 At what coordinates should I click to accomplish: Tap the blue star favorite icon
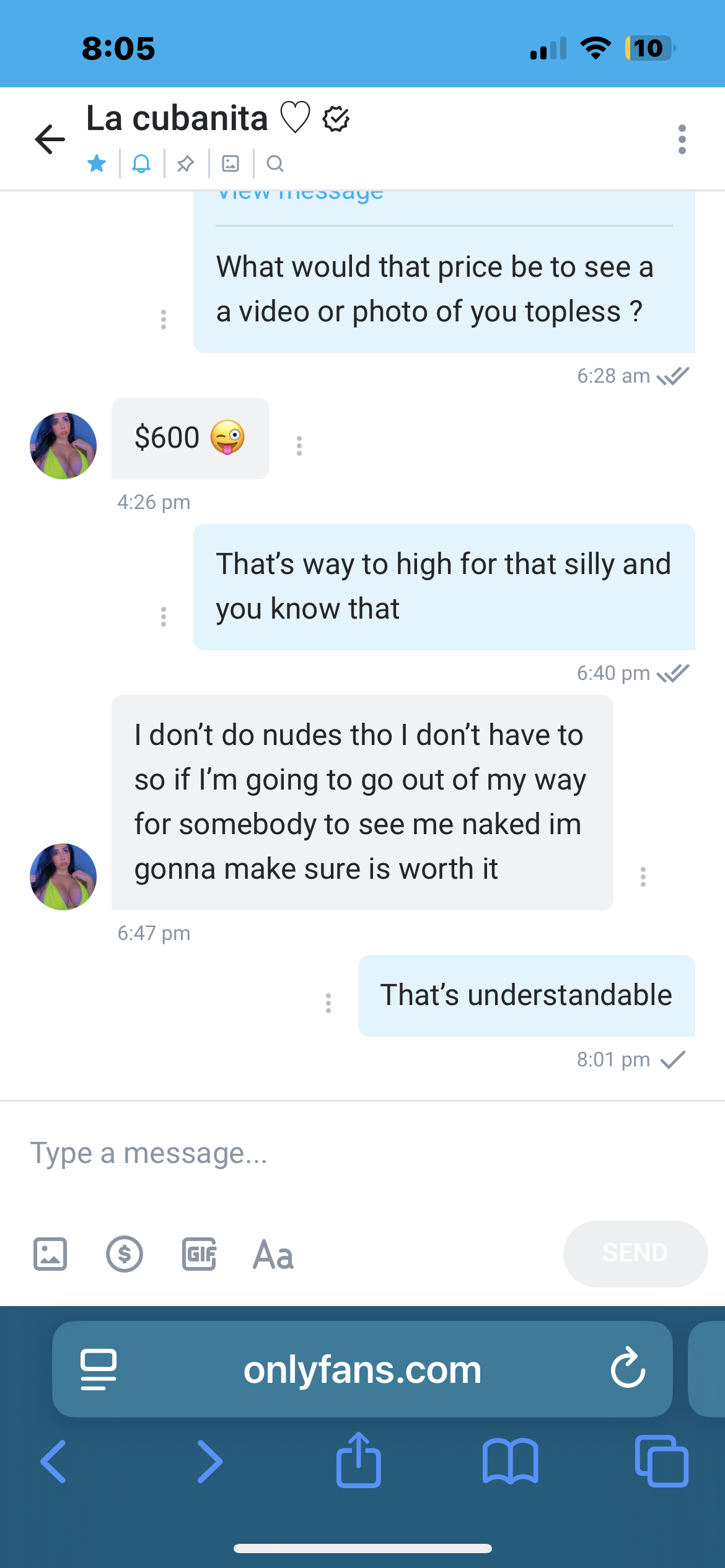(97, 163)
